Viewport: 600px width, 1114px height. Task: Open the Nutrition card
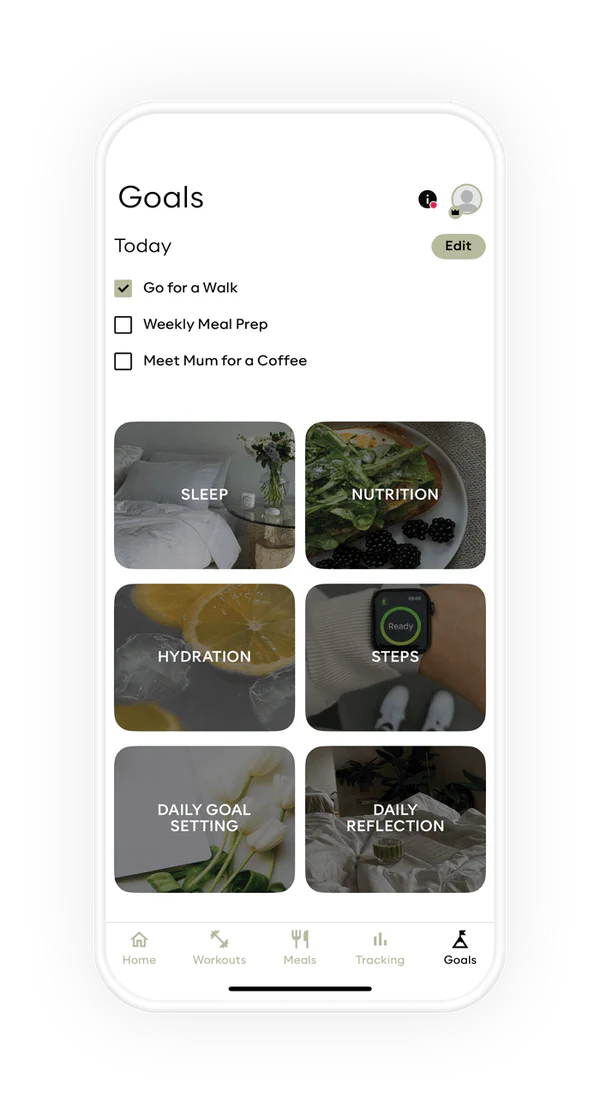point(395,495)
